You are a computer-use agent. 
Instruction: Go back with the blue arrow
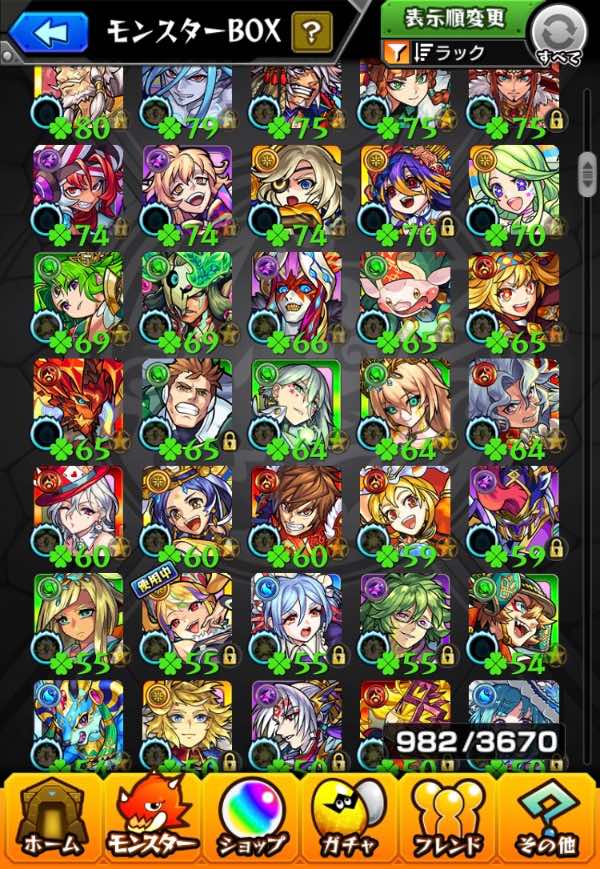[48, 30]
